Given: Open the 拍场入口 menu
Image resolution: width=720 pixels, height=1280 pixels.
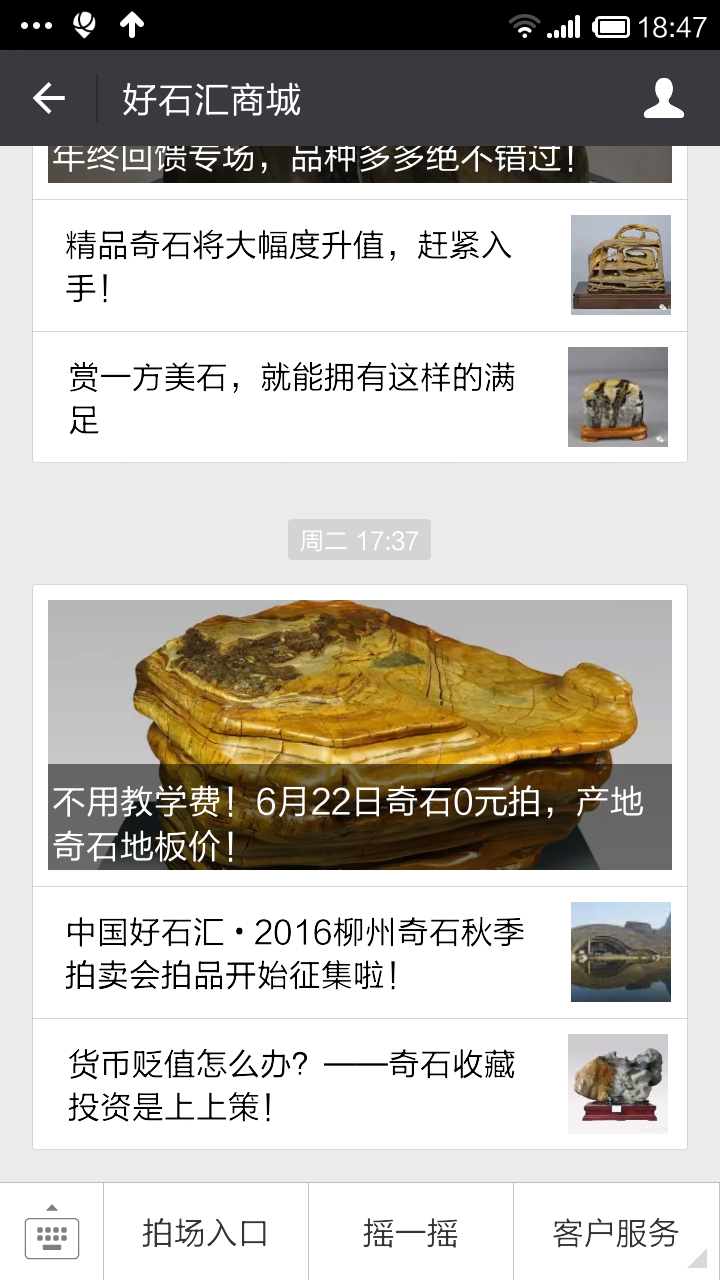Looking at the screenshot, I should [205, 1232].
